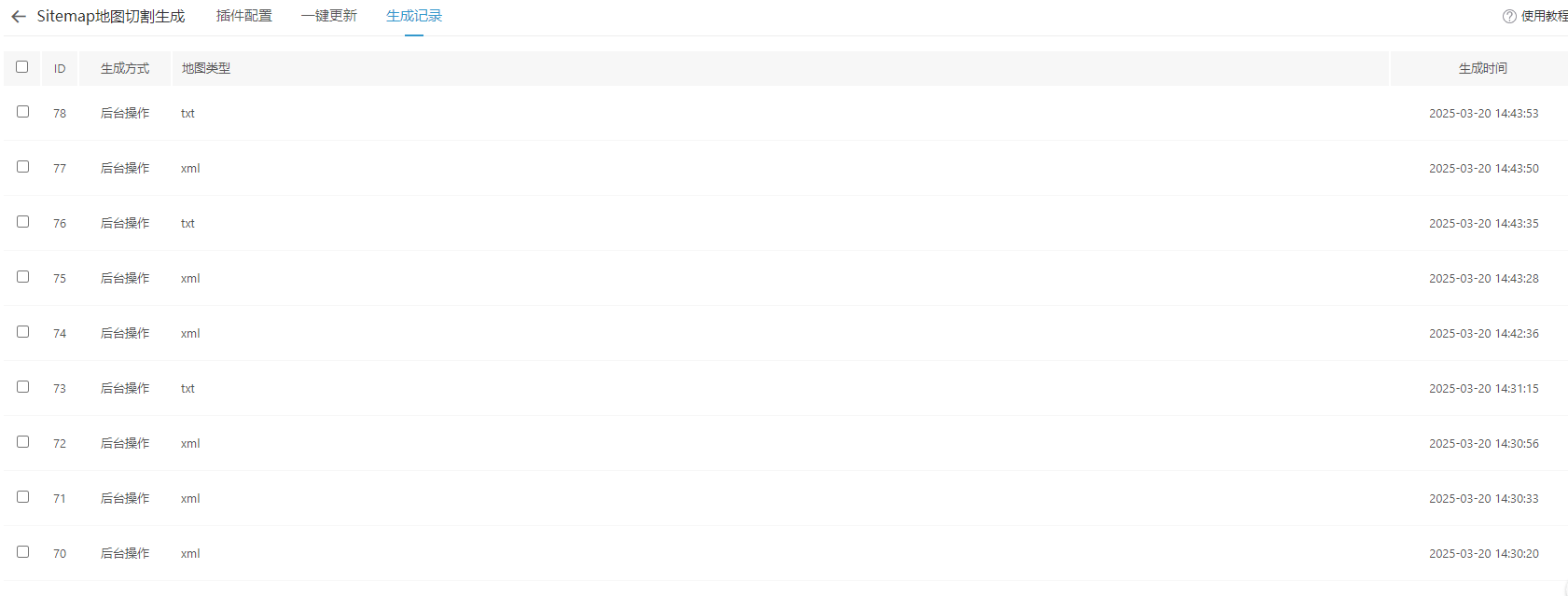Tick the checkbox next to ID 72

click(23, 442)
